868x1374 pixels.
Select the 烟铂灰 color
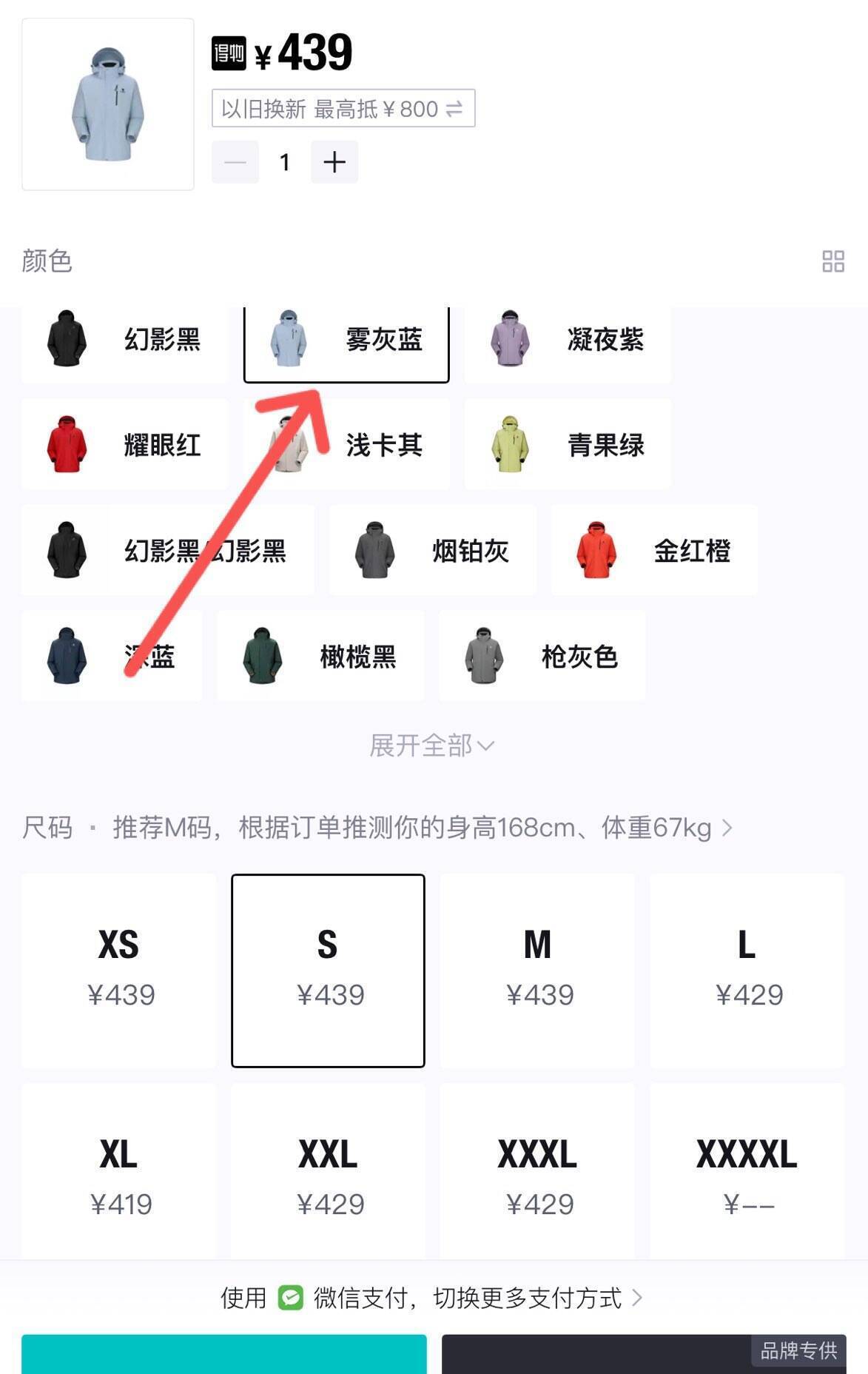click(433, 550)
